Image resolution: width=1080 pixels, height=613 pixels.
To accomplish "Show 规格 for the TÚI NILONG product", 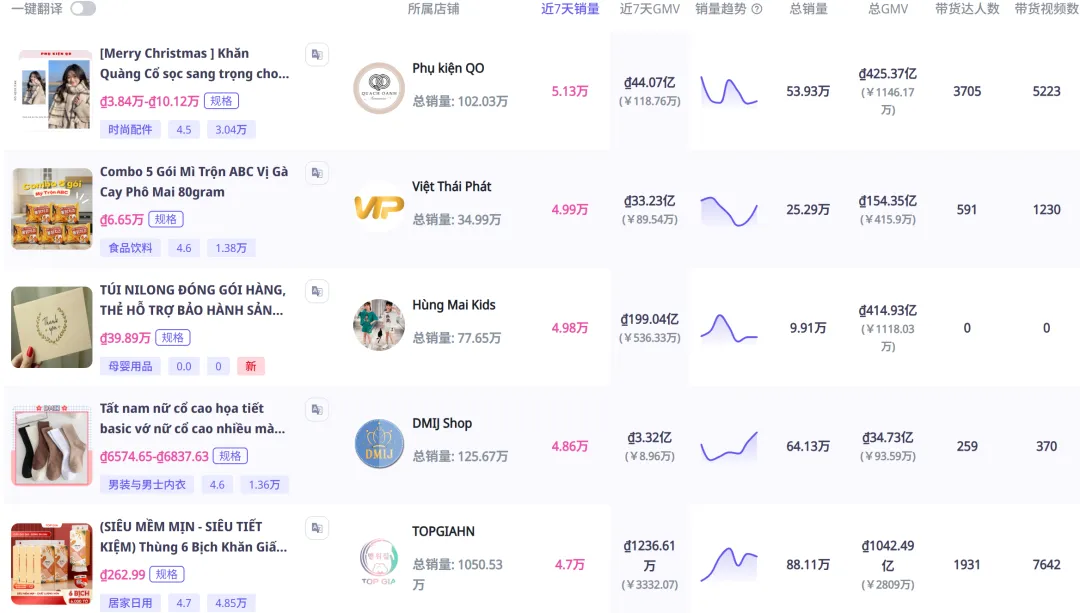I will 173,338.
